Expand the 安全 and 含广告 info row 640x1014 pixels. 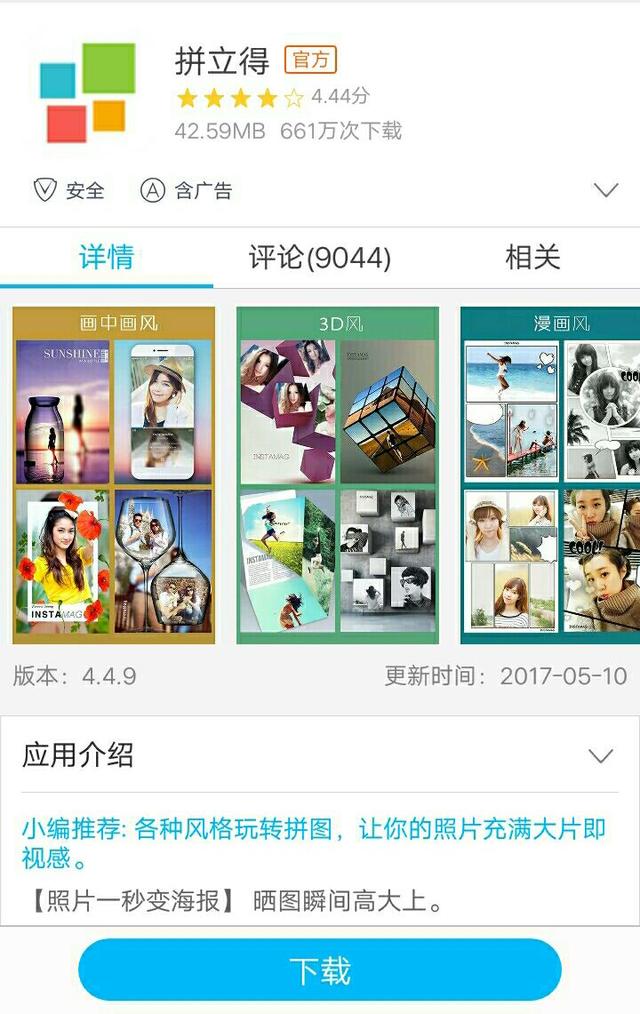[x=606, y=190]
